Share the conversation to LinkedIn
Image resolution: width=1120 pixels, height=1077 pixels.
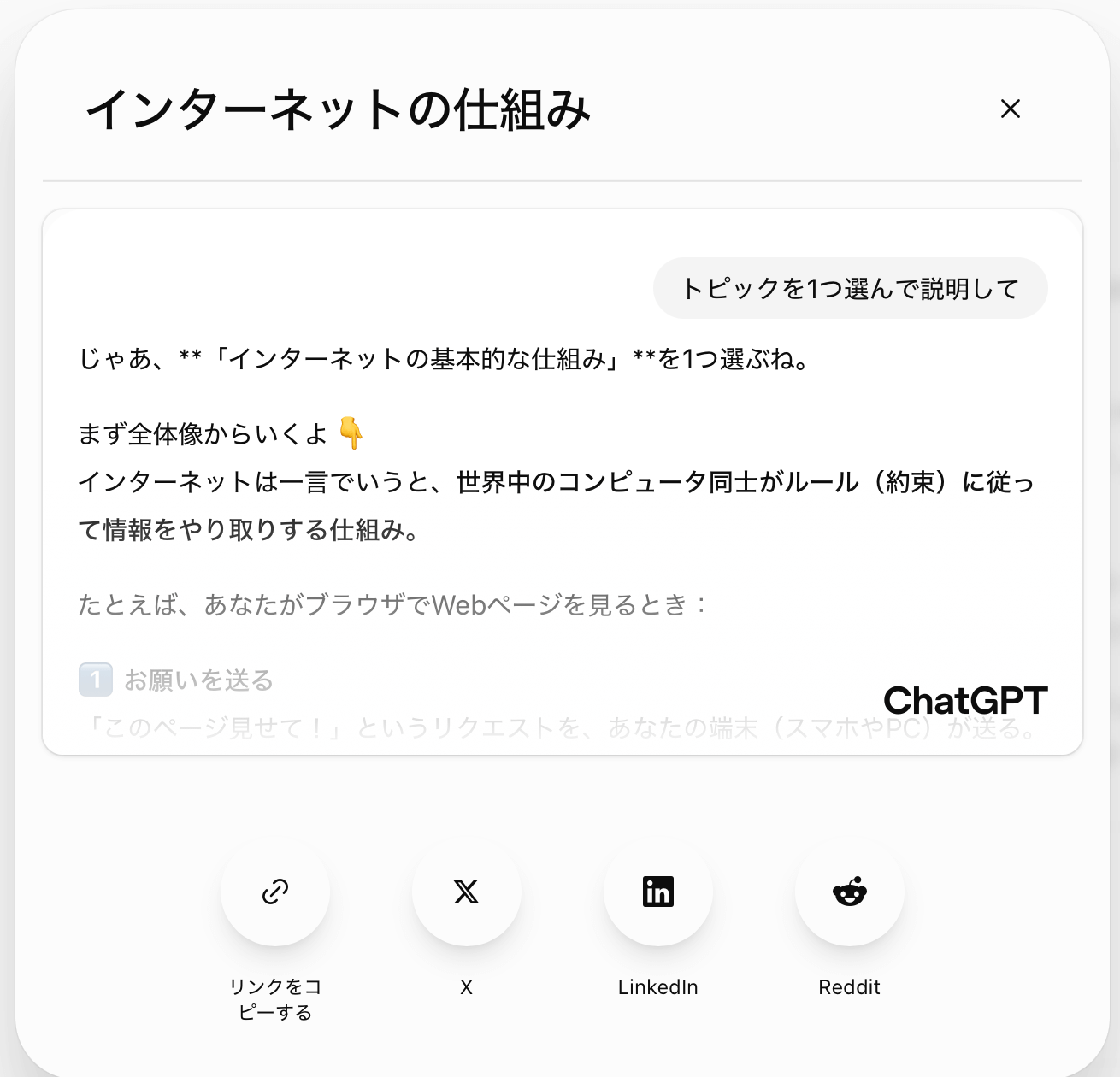[657, 892]
